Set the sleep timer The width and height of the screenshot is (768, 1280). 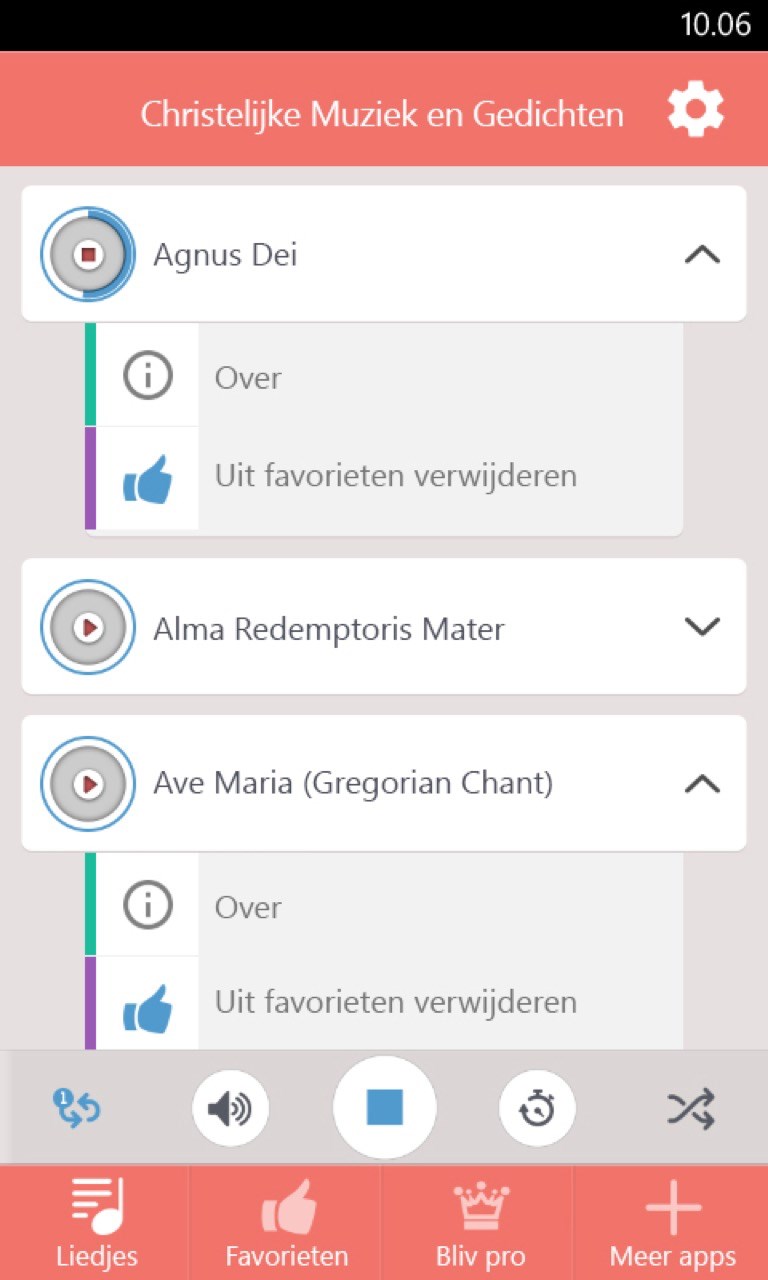(538, 1108)
